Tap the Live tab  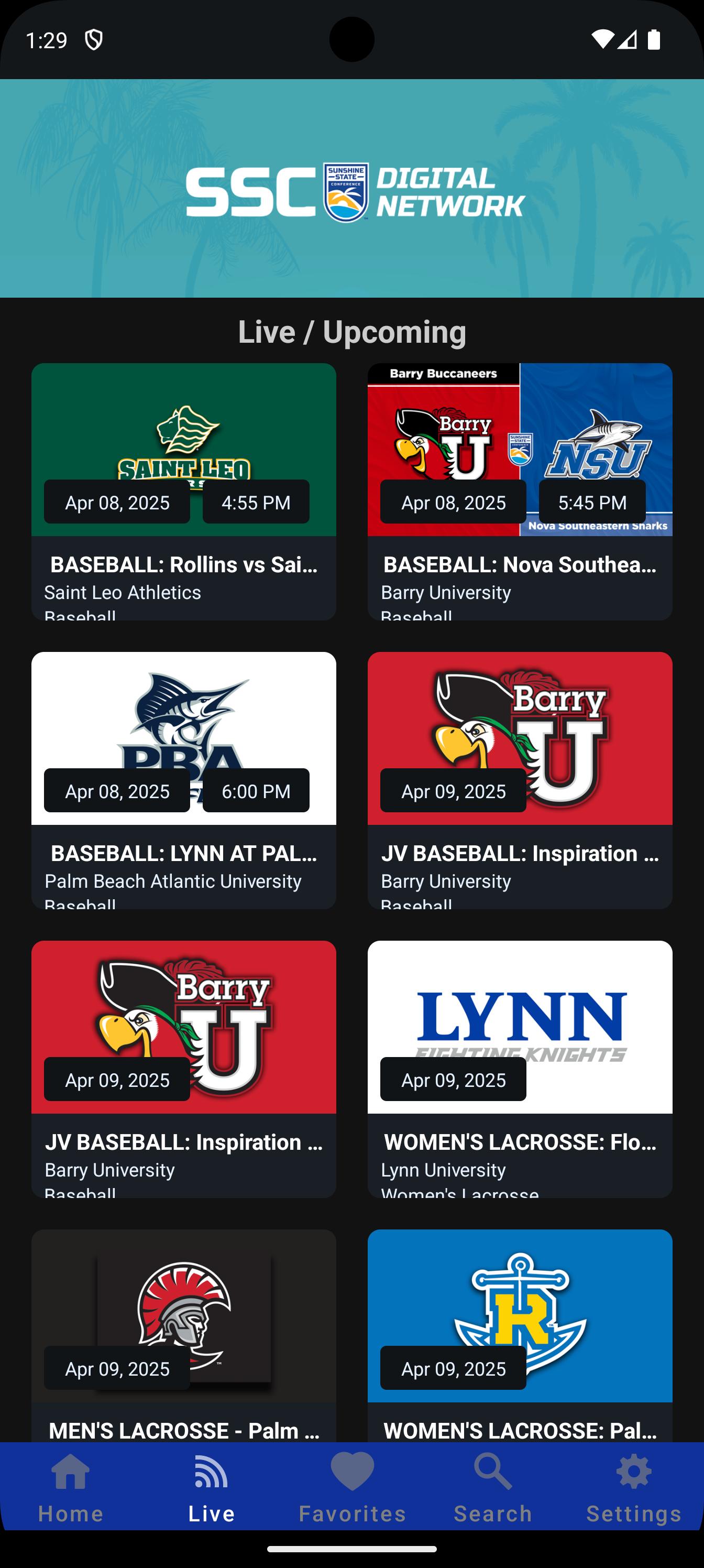coord(211,1486)
